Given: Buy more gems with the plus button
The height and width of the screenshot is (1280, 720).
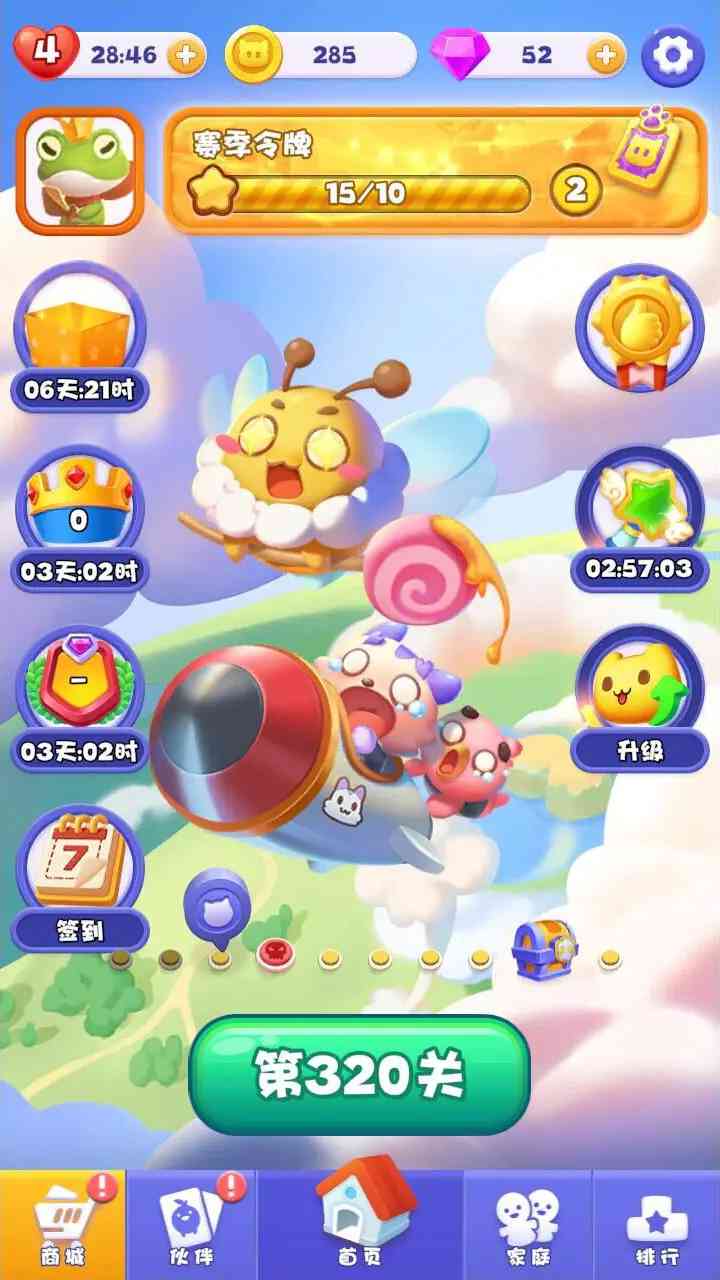Looking at the screenshot, I should click(x=605, y=55).
